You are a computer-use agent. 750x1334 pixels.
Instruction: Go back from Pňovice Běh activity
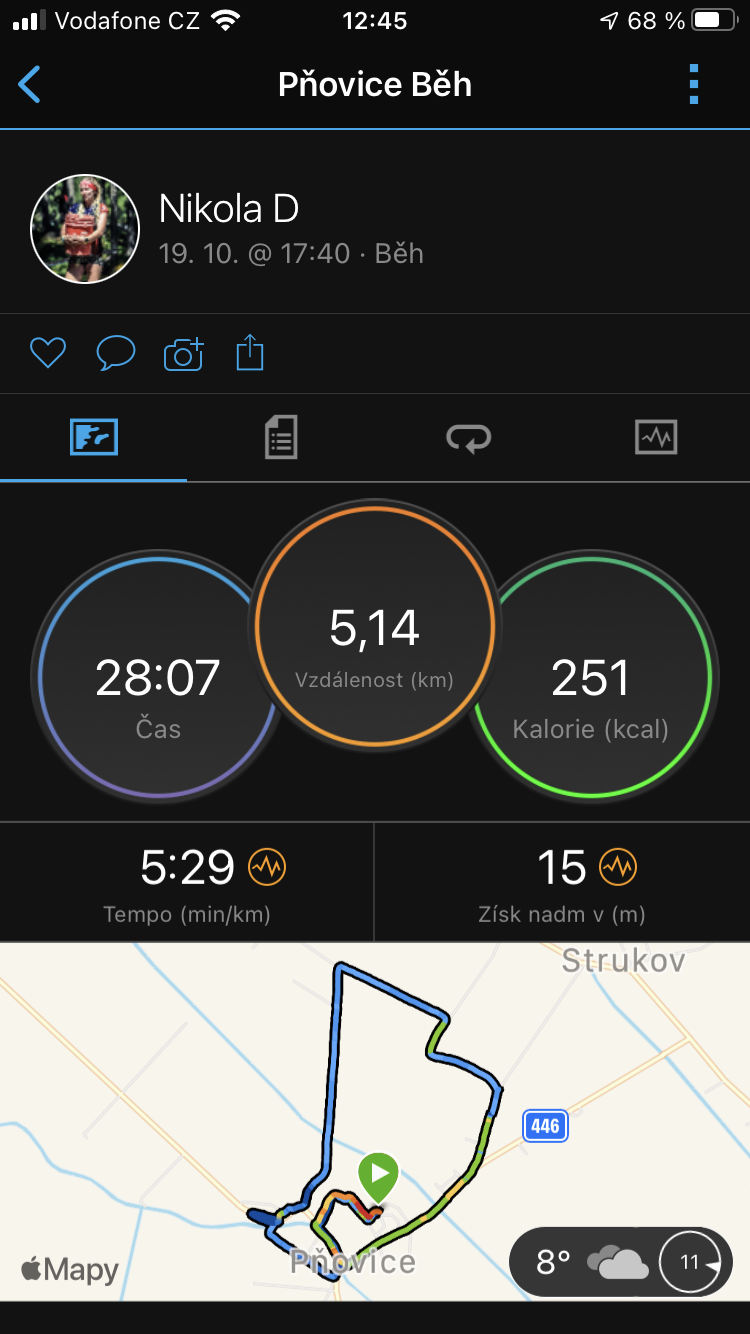click(x=30, y=85)
